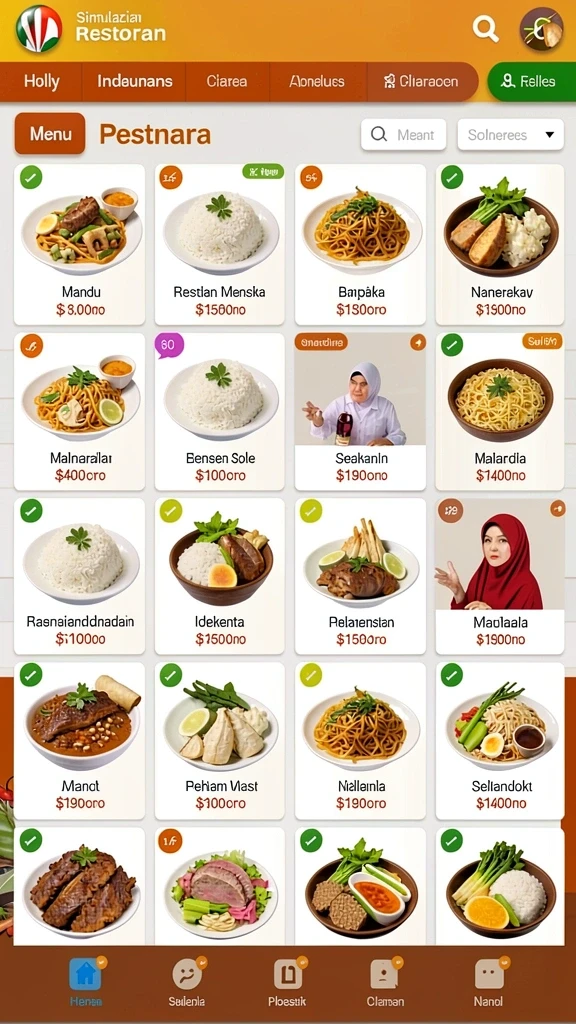Image resolution: width=576 pixels, height=1024 pixels.
Task: Open the Mandu dish card
Action: [80, 244]
